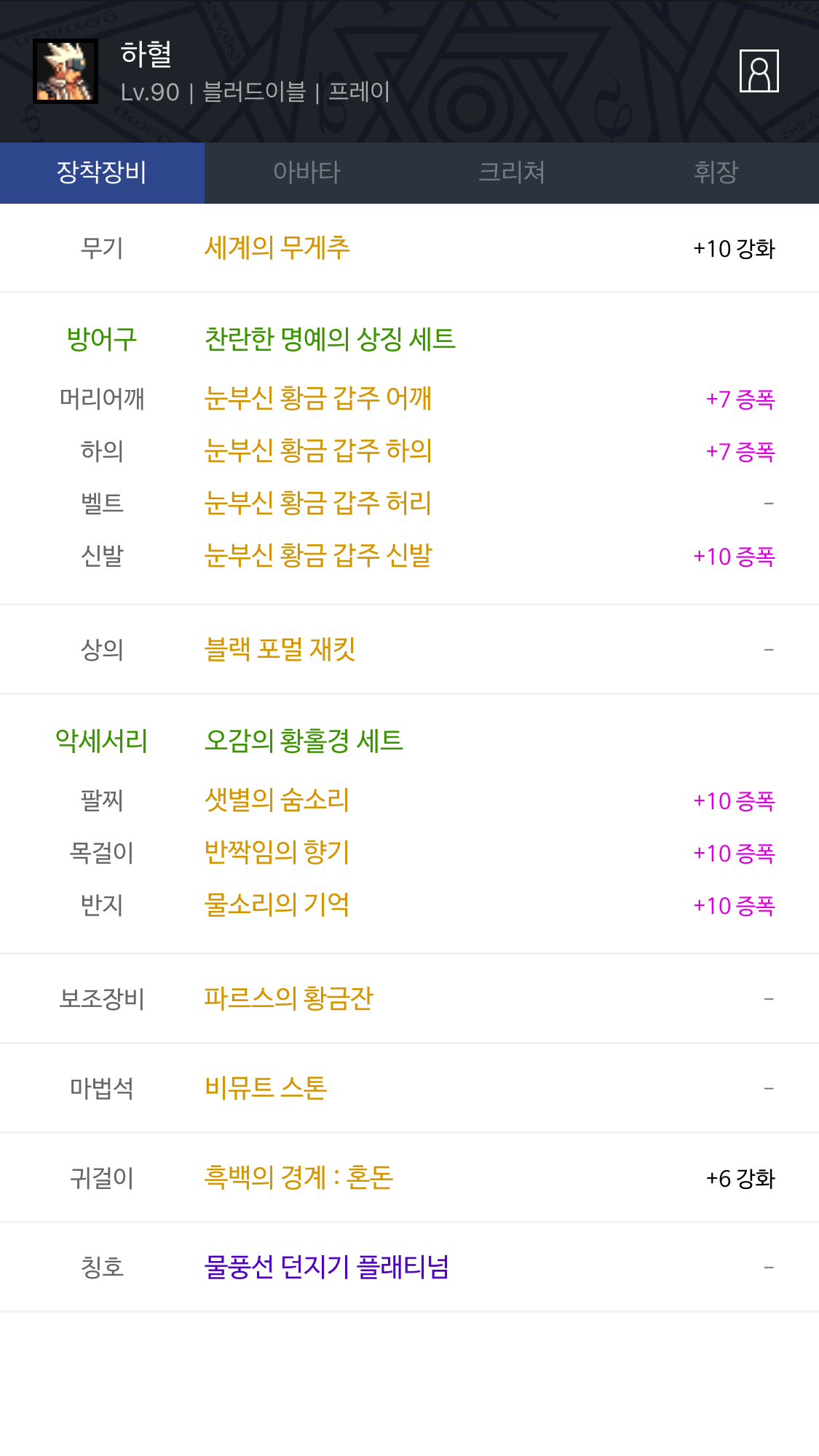View 눈부신 황금 갑주 어깨 details
Image resolution: width=819 pixels, height=1456 pixels.
tap(317, 398)
